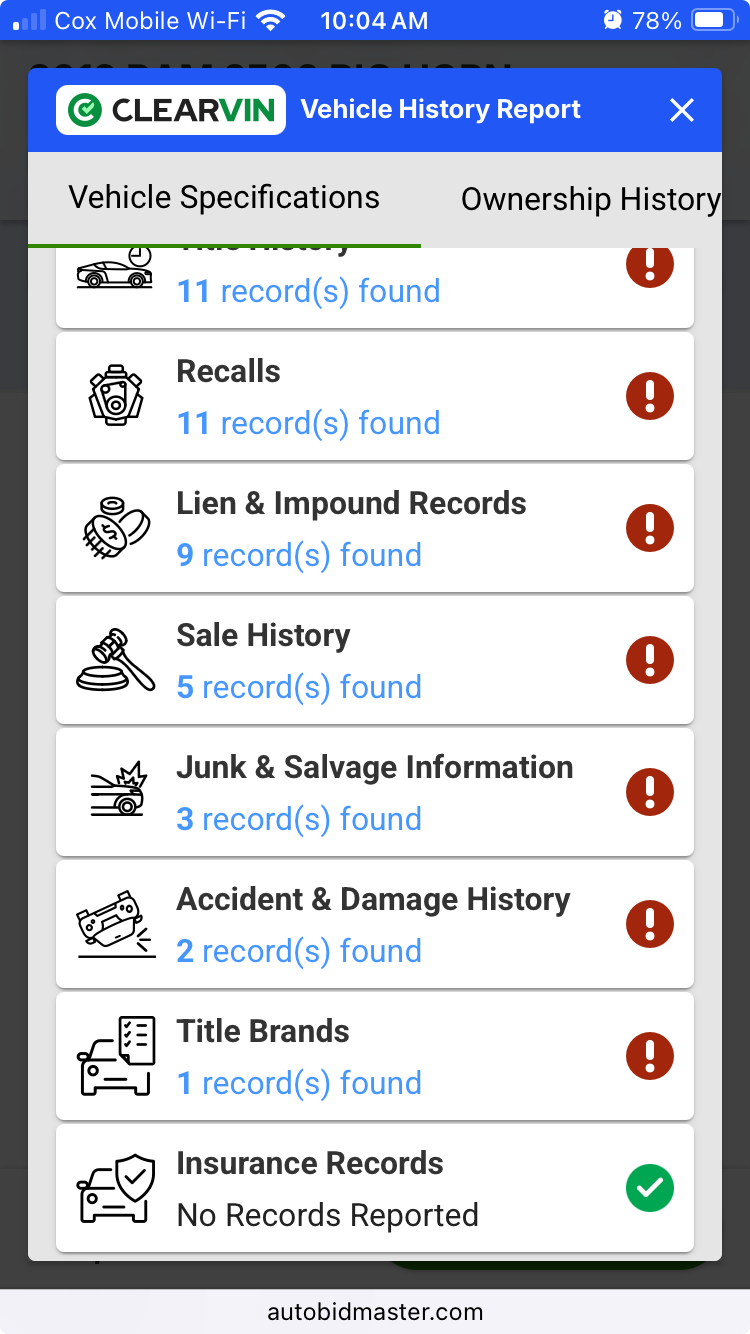Open the Insurance Records card
Image resolution: width=750 pixels, height=1334 pixels.
tap(375, 1188)
